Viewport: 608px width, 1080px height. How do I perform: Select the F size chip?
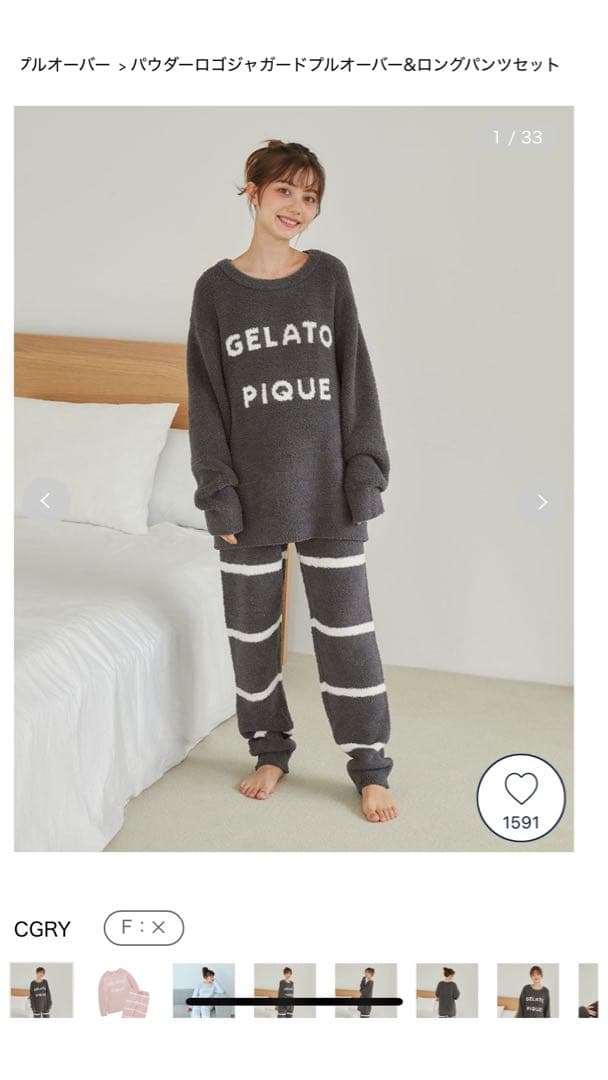click(144, 928)
